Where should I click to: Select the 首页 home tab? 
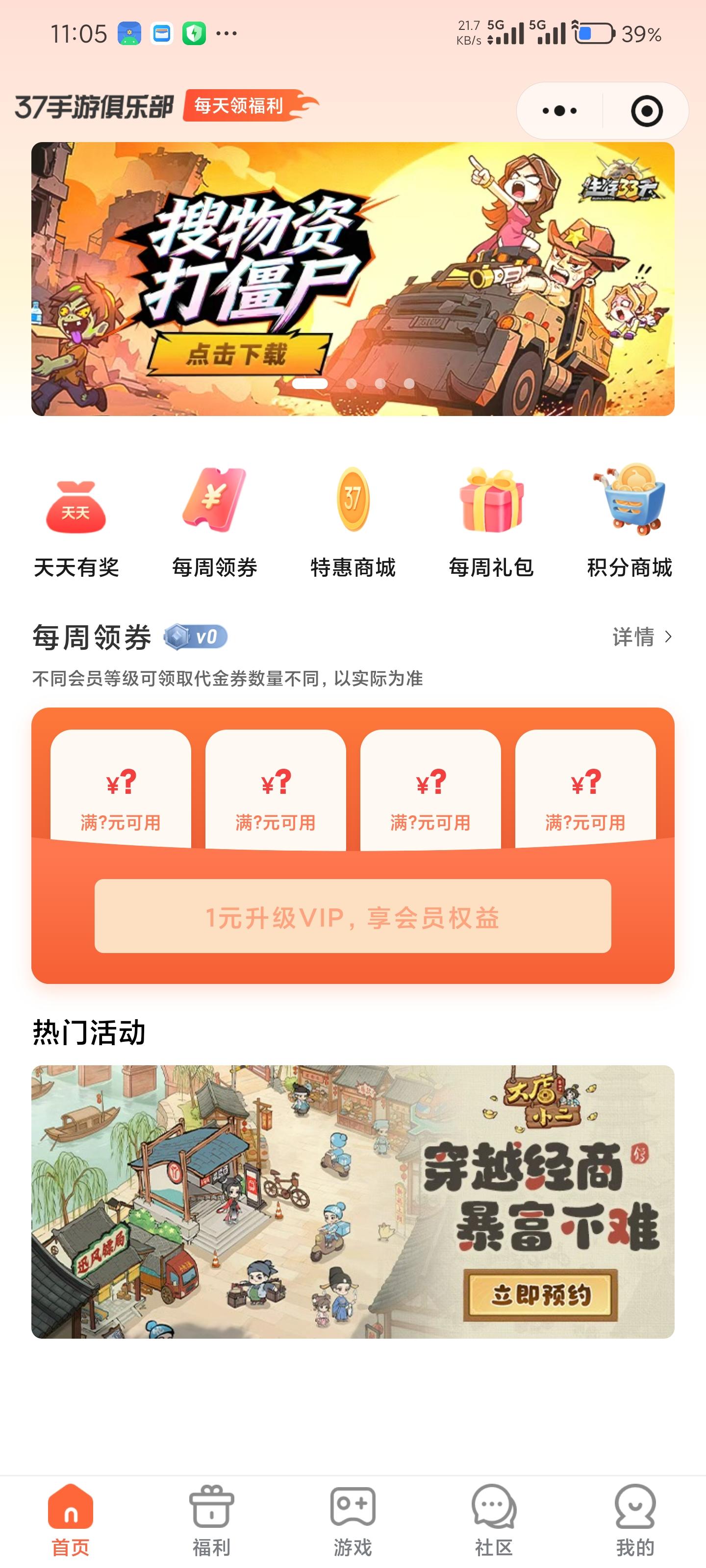tap(71, 1519)
